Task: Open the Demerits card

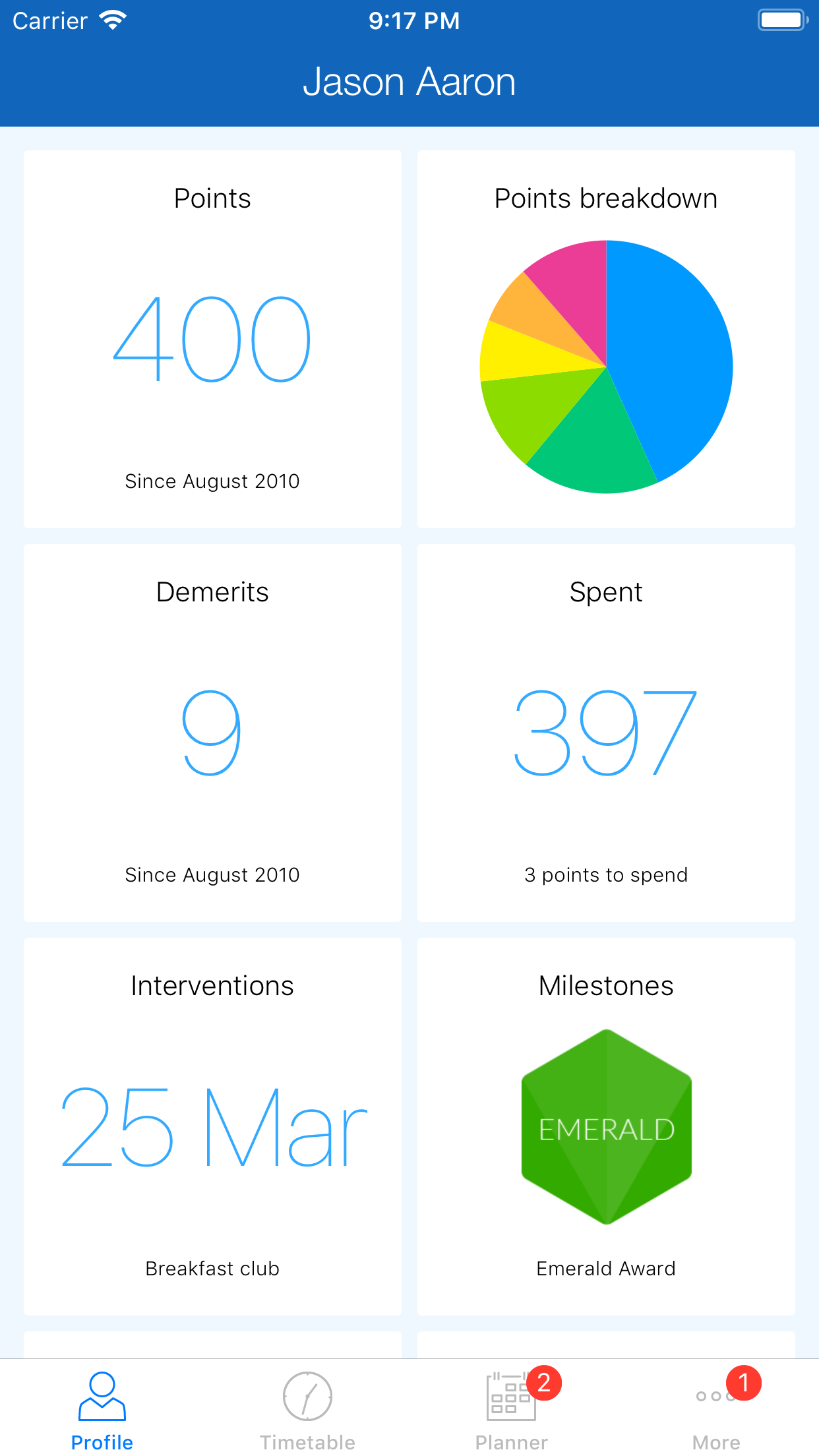Action: 212,733
